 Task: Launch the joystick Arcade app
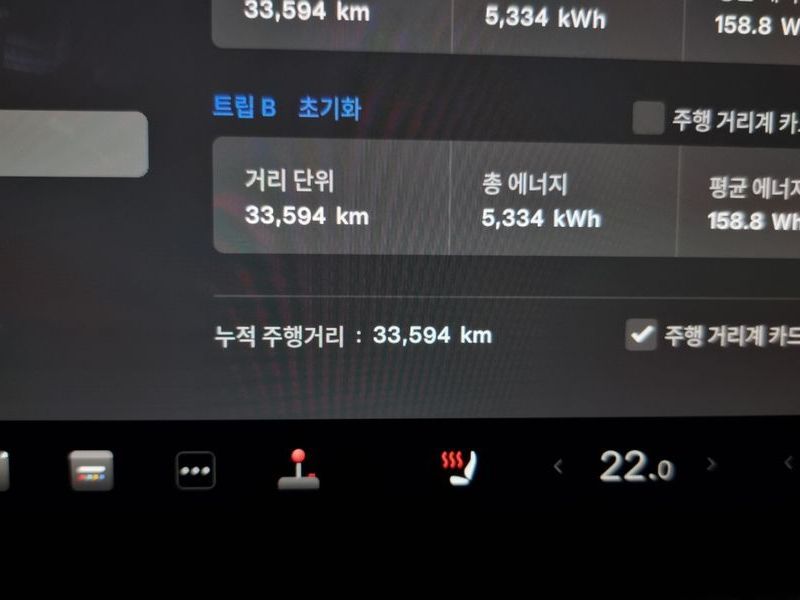298,469
